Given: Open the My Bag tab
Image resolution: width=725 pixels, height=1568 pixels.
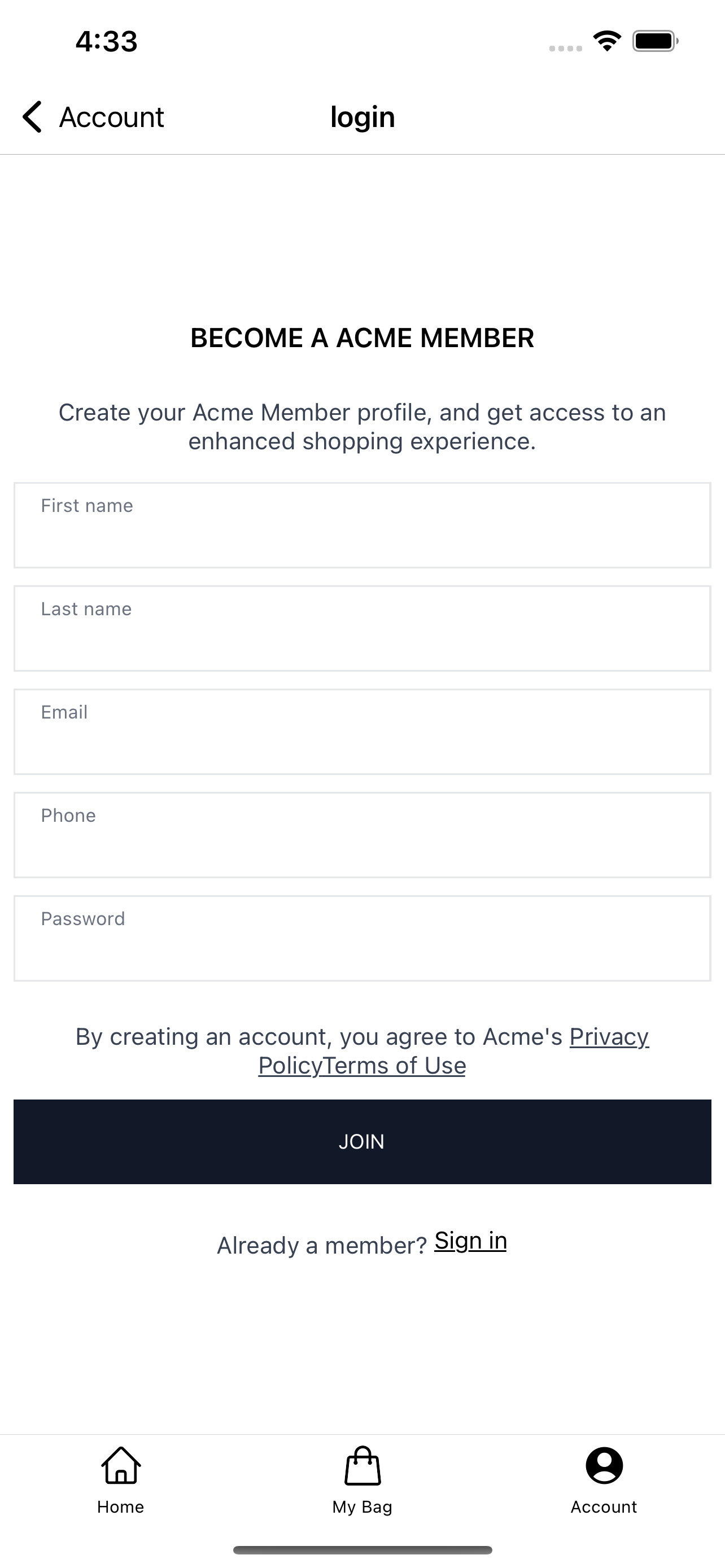Looking at the screenshot, I should pyautogui.click(x=362, y=1481).
